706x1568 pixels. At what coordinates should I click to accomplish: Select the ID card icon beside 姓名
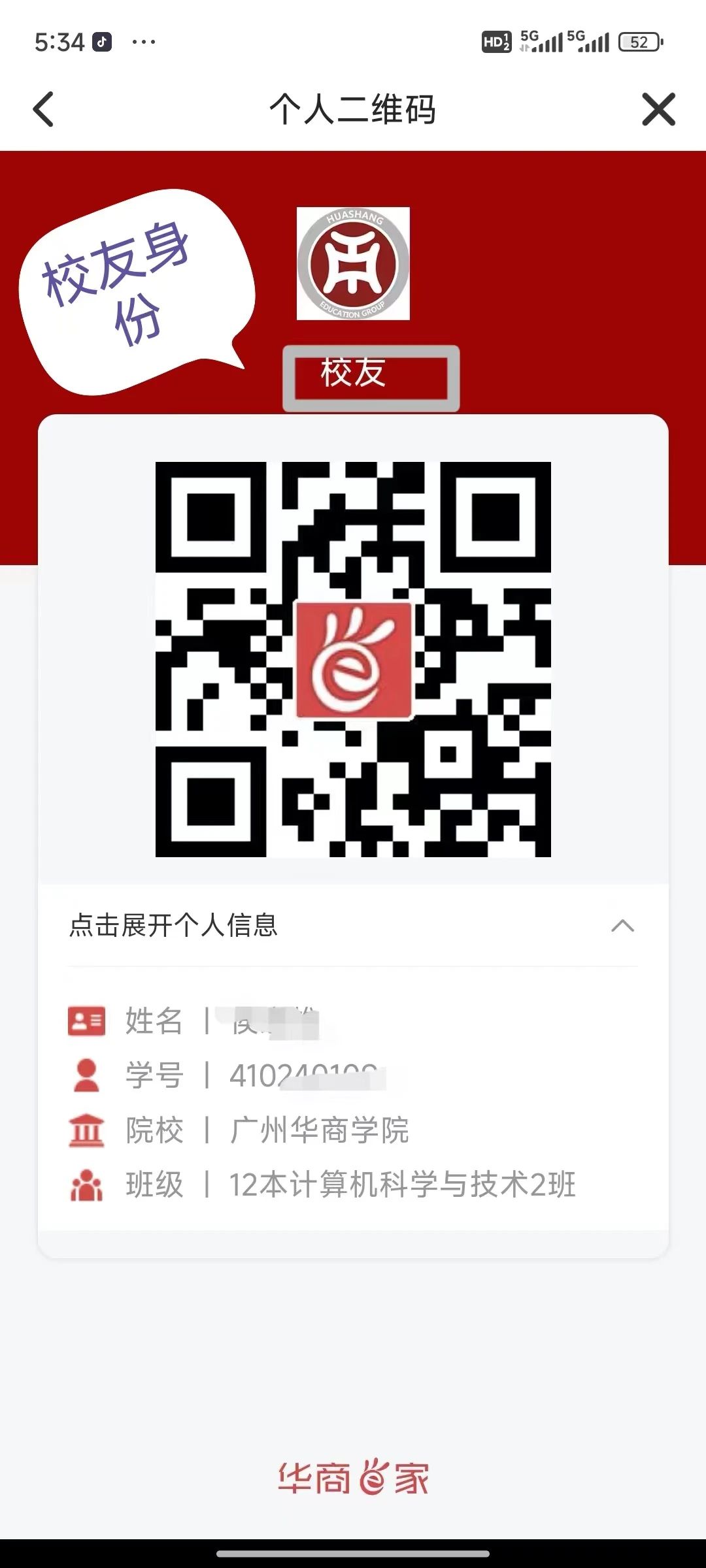pyautogui.click(x=86, y=1019)
